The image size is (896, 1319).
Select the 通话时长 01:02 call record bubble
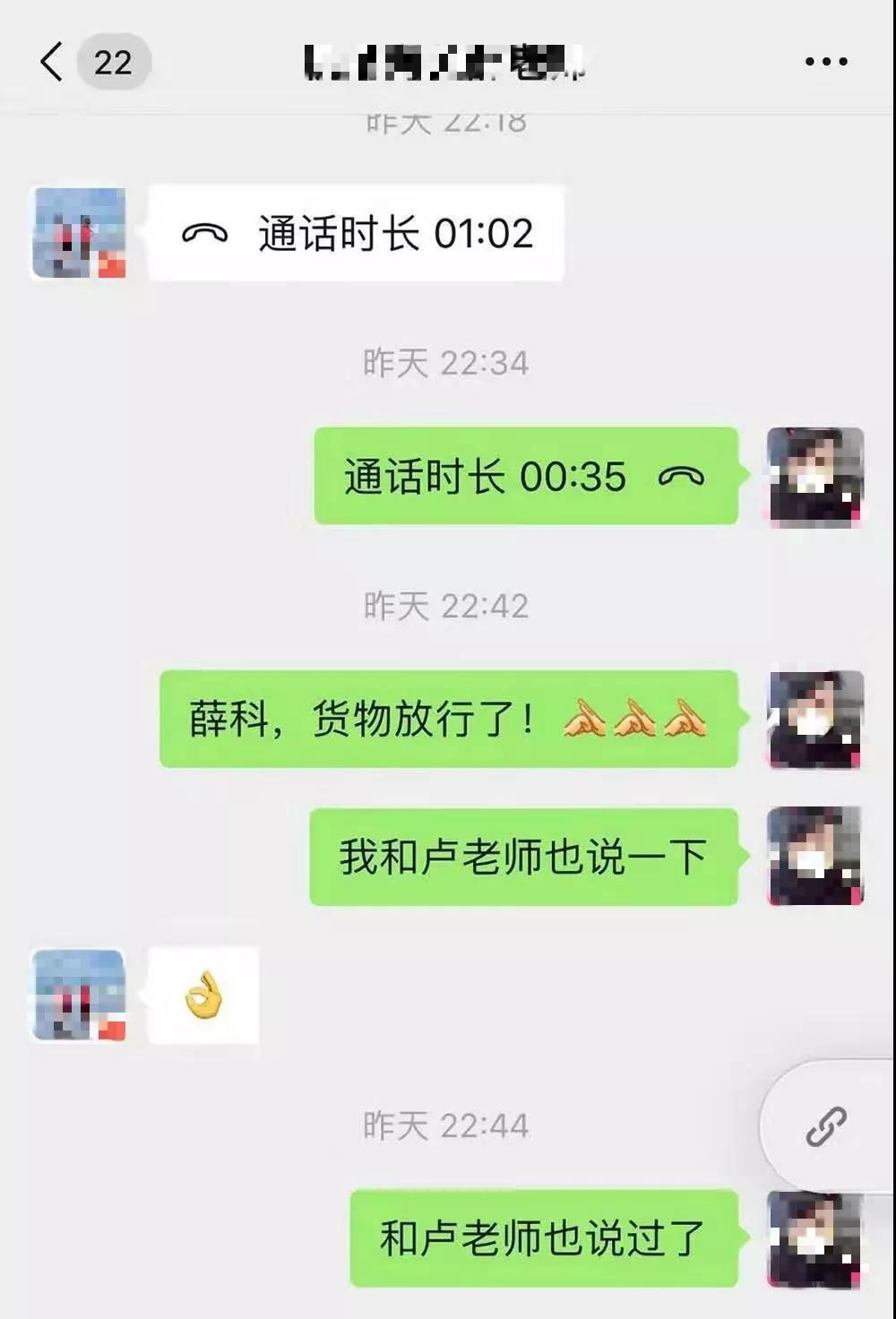(x=358, y=231)
